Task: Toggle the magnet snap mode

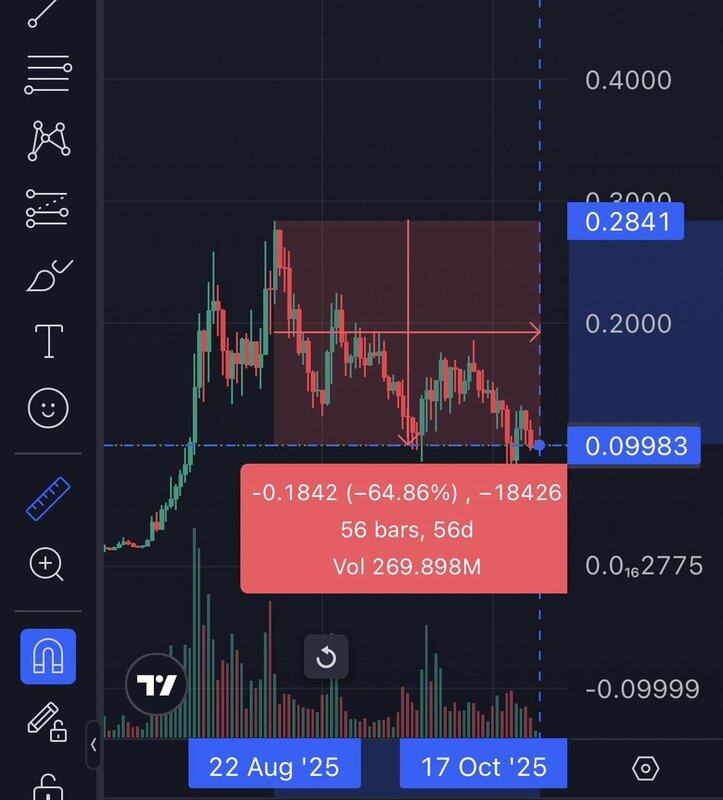Action: pyautogui.click(x=48, y=656)
